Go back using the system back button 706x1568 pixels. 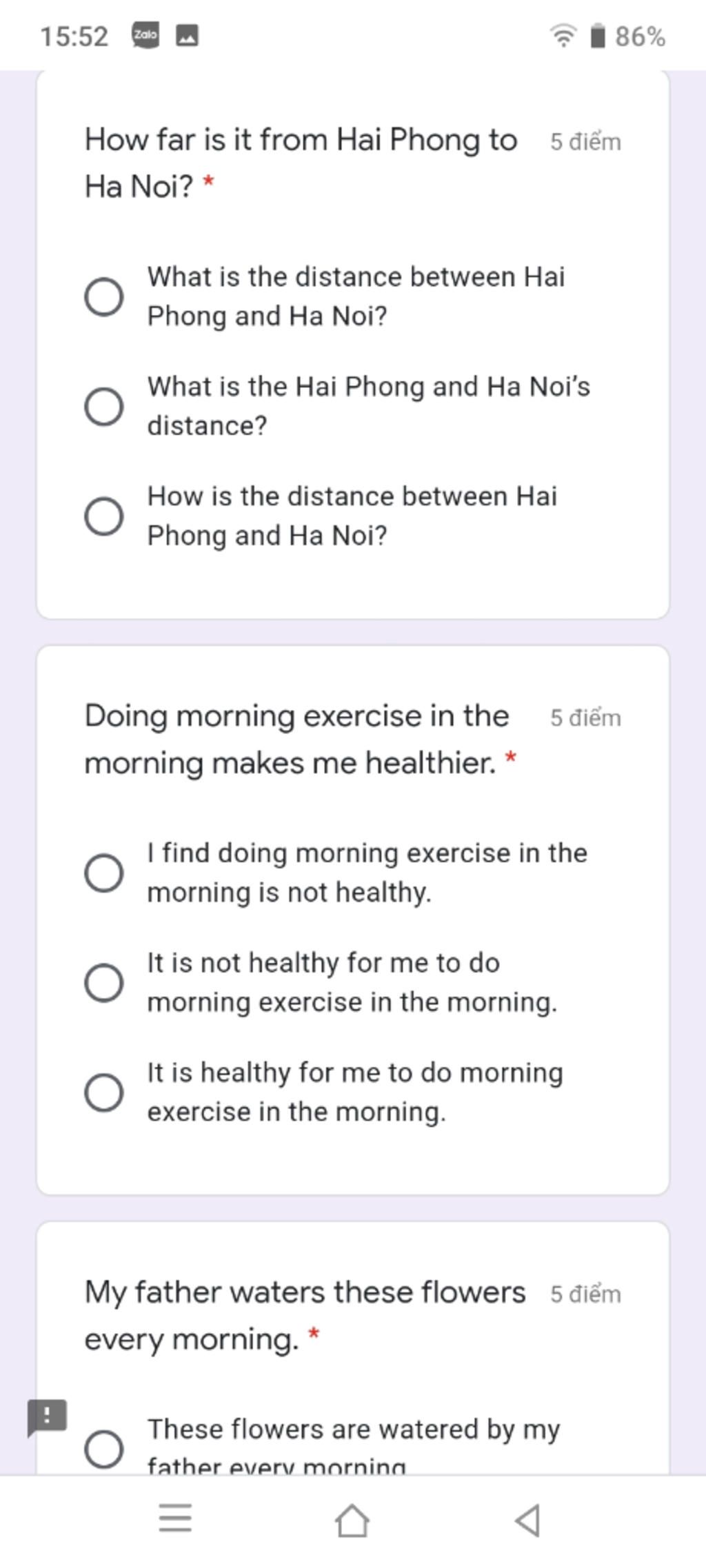[x=528, y=1520]
